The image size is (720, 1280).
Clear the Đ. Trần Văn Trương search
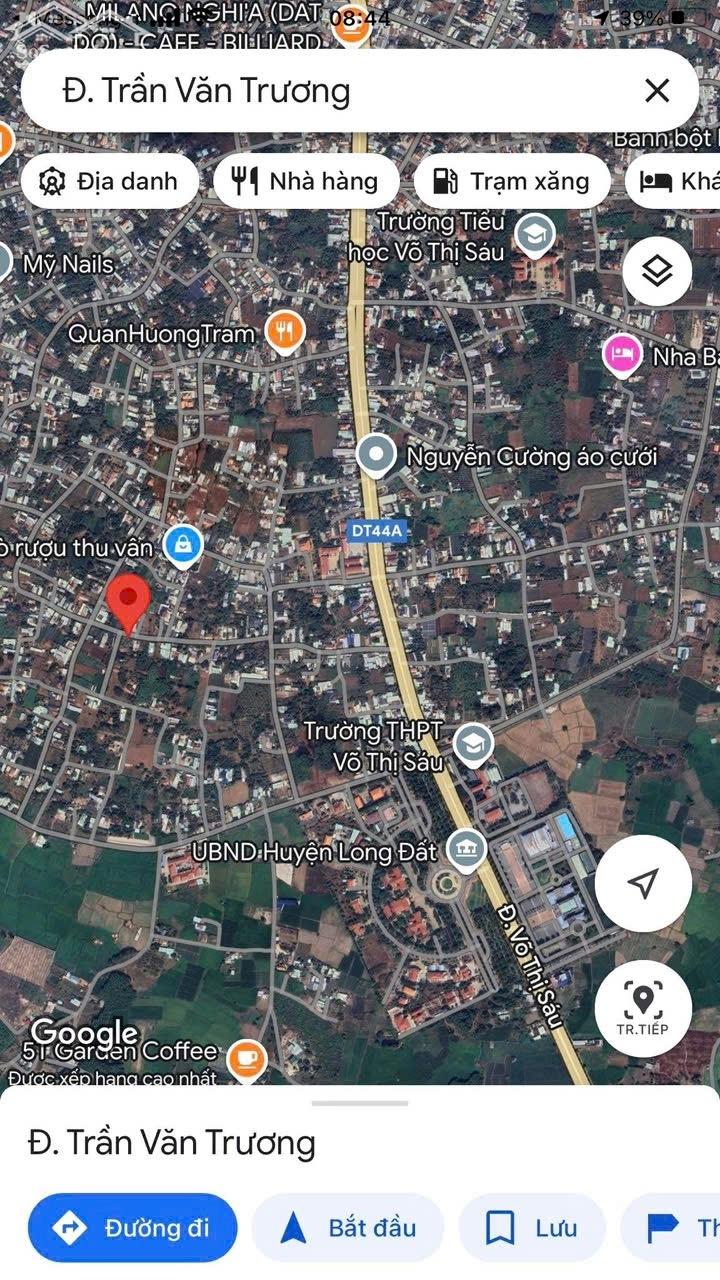tap(657, 91)
